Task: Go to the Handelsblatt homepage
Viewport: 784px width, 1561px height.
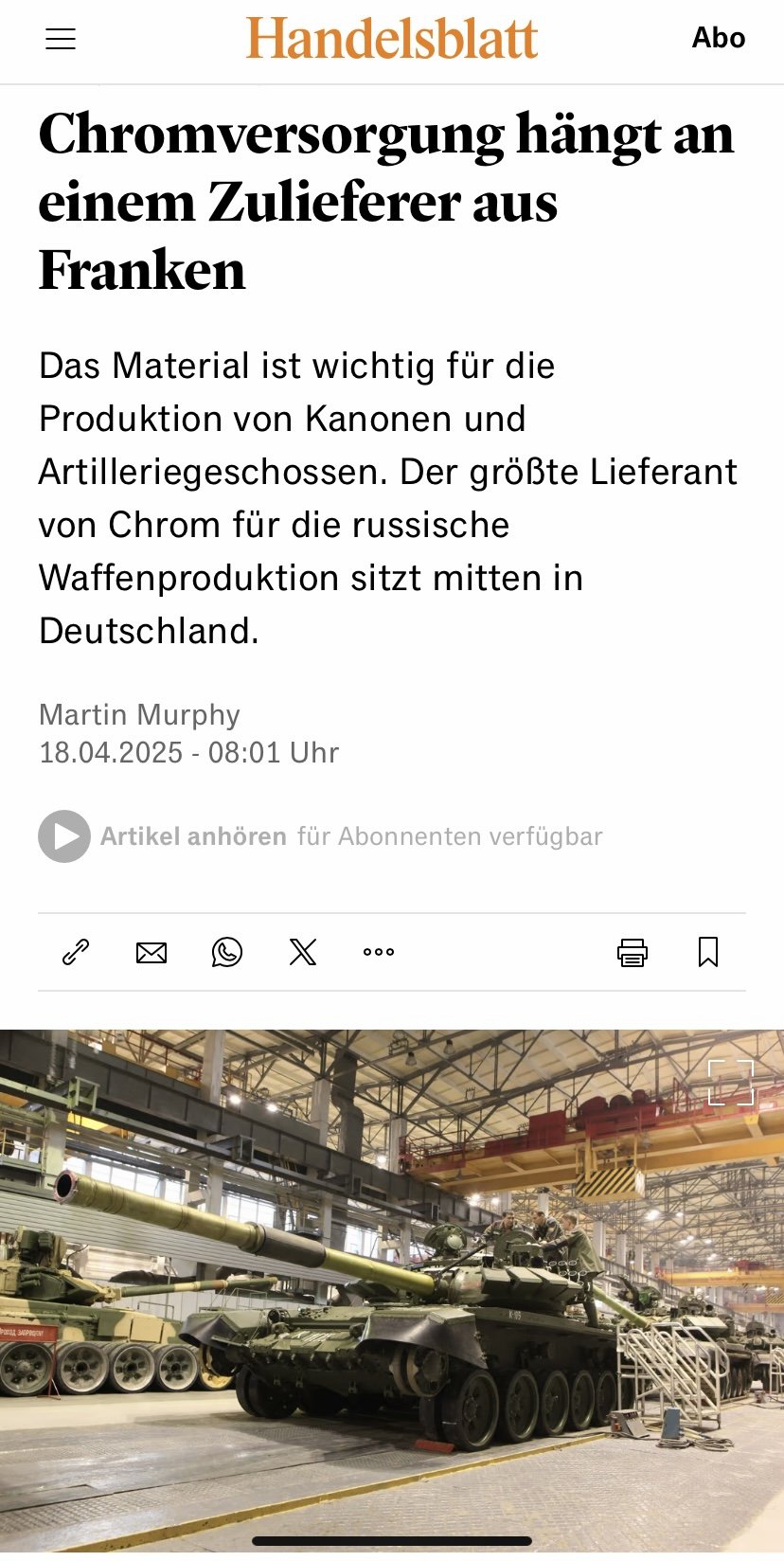Action: (392, 39)
